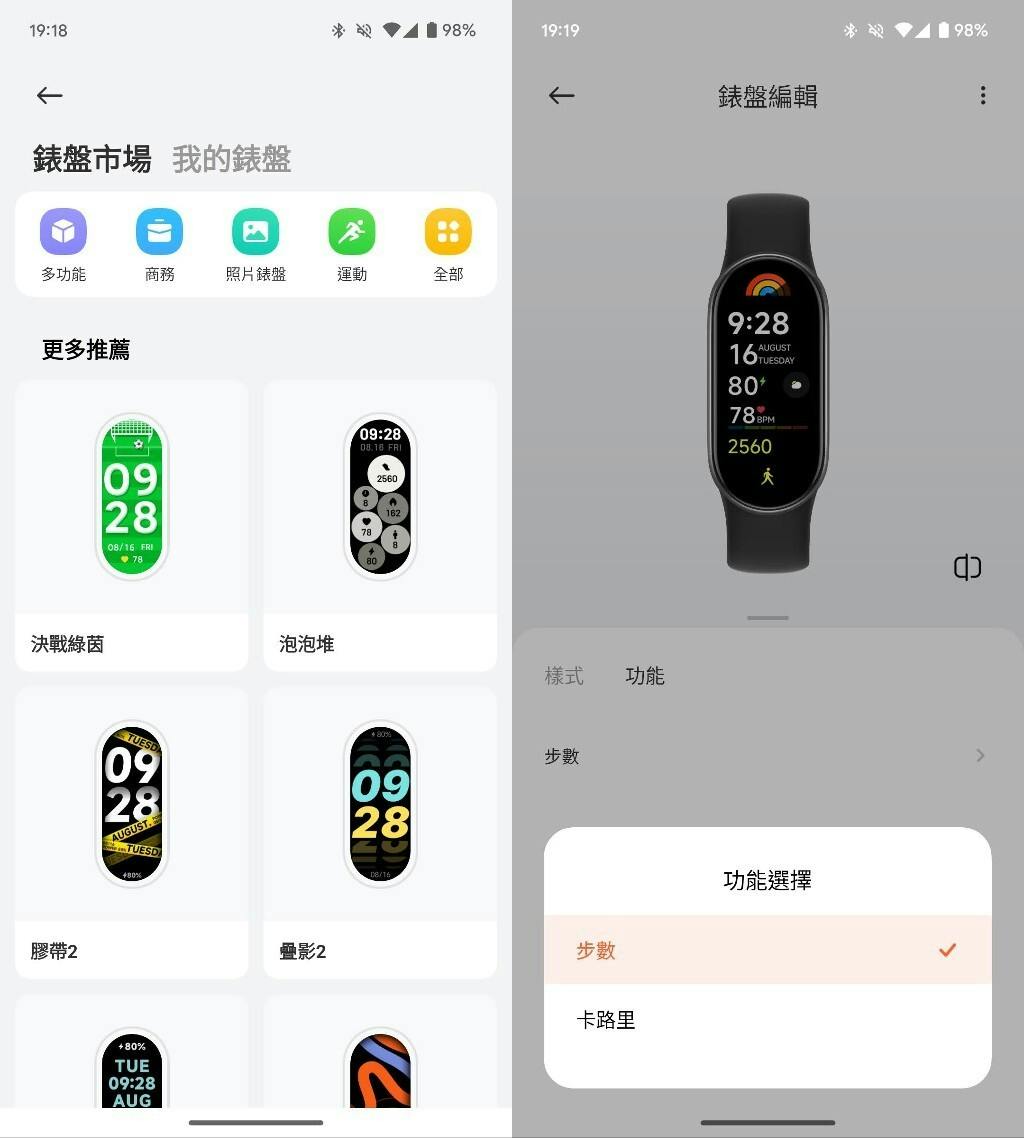Image resolution: width=1024 pixels, height=1138 pixels.
Task: Open the 決戰綠茵 watch face
Action: tap(132, 525)
